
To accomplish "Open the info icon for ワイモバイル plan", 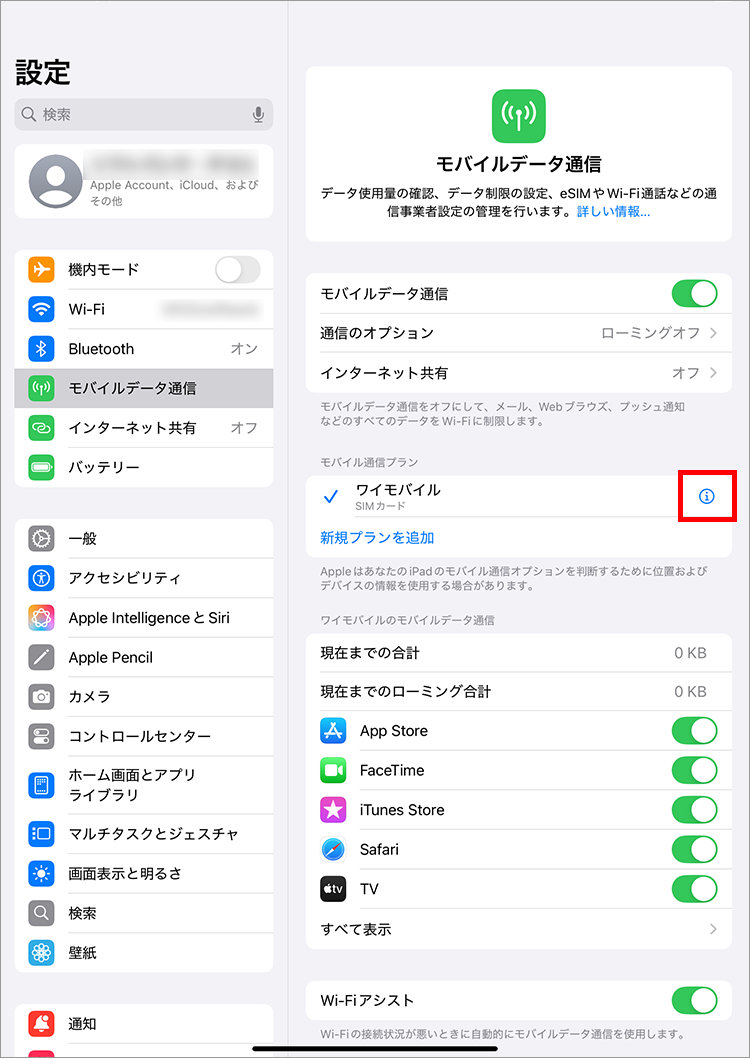I will click(x=706, y=496).
